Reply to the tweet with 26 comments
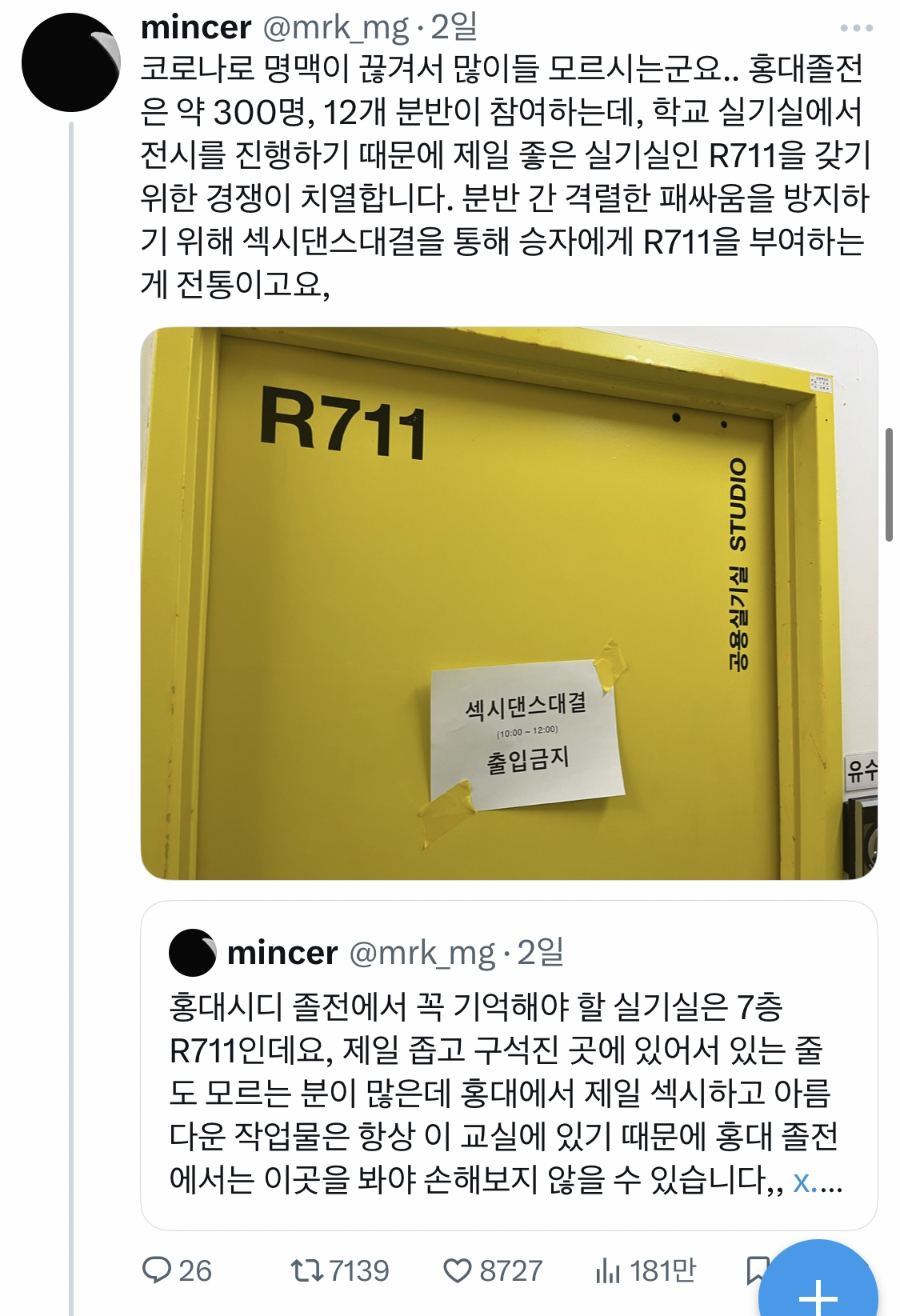900x1316 pixels. 158,1270
